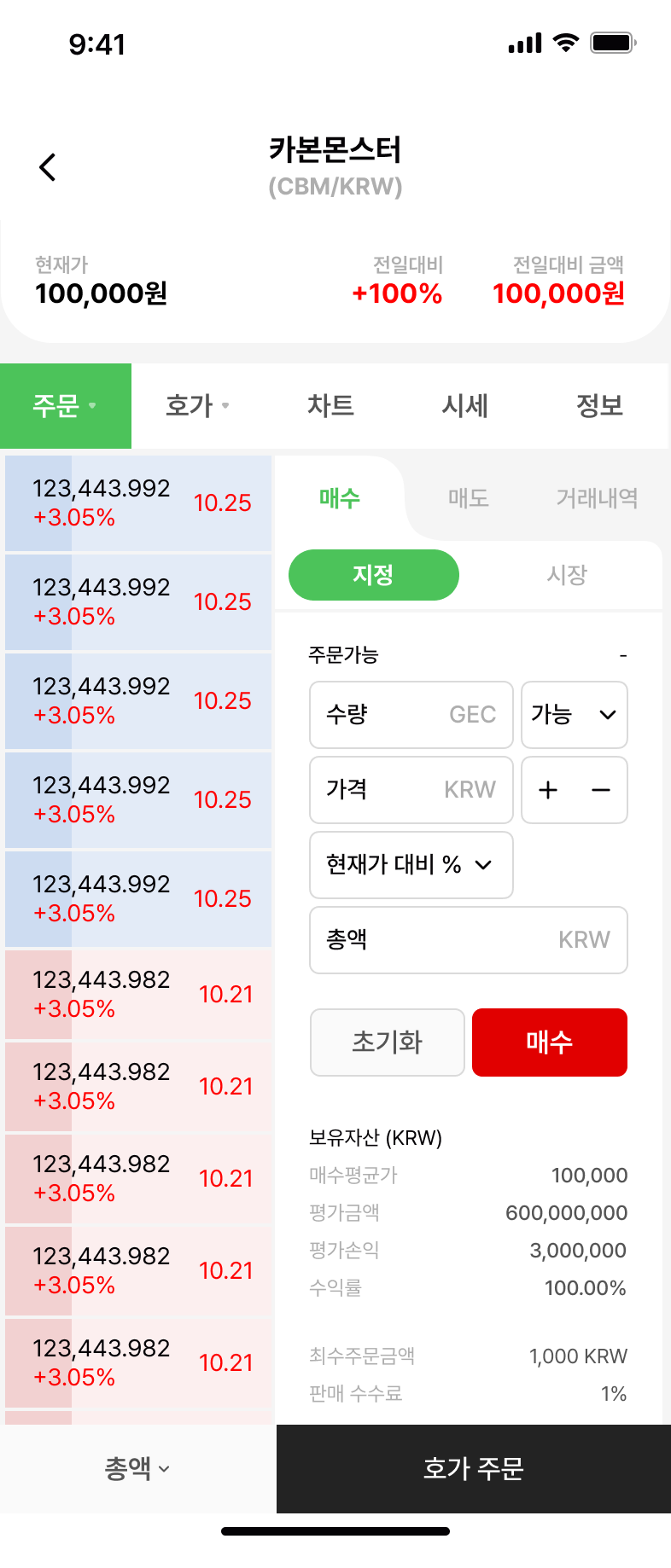
Task: Open the 현재가 대비 % dropdown
Action: [x=411, y=865]
